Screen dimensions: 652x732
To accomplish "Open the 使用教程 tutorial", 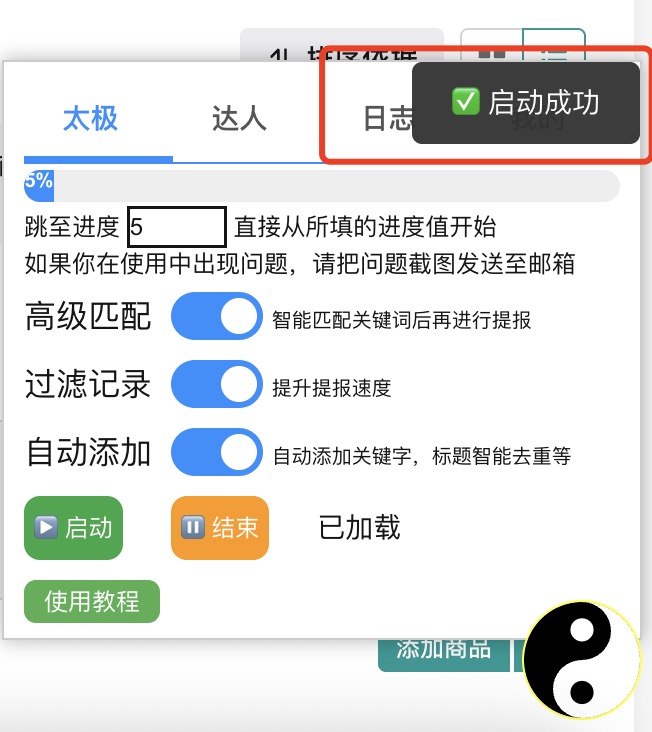I will pyautogui.click(x=92, y=602).
